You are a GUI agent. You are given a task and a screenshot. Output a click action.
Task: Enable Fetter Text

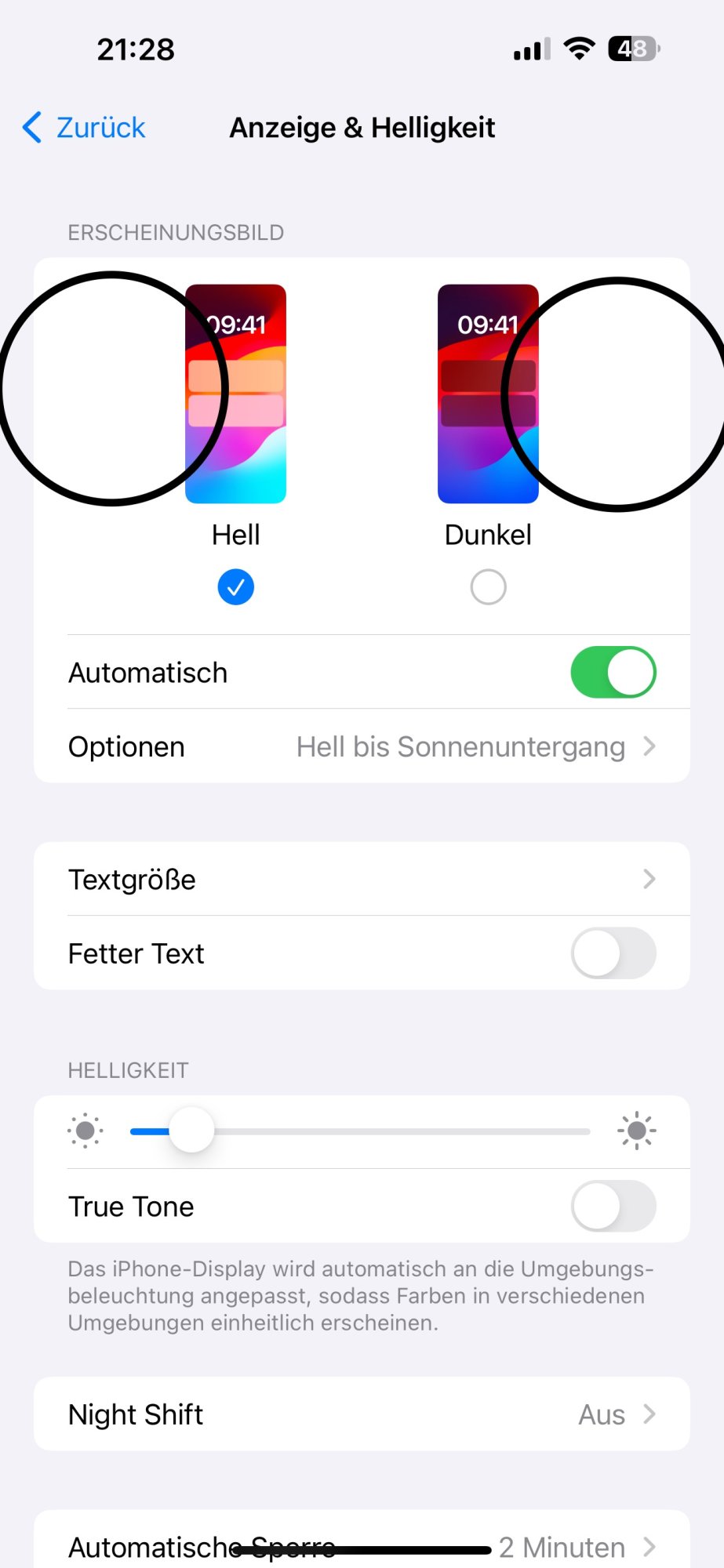613,953
